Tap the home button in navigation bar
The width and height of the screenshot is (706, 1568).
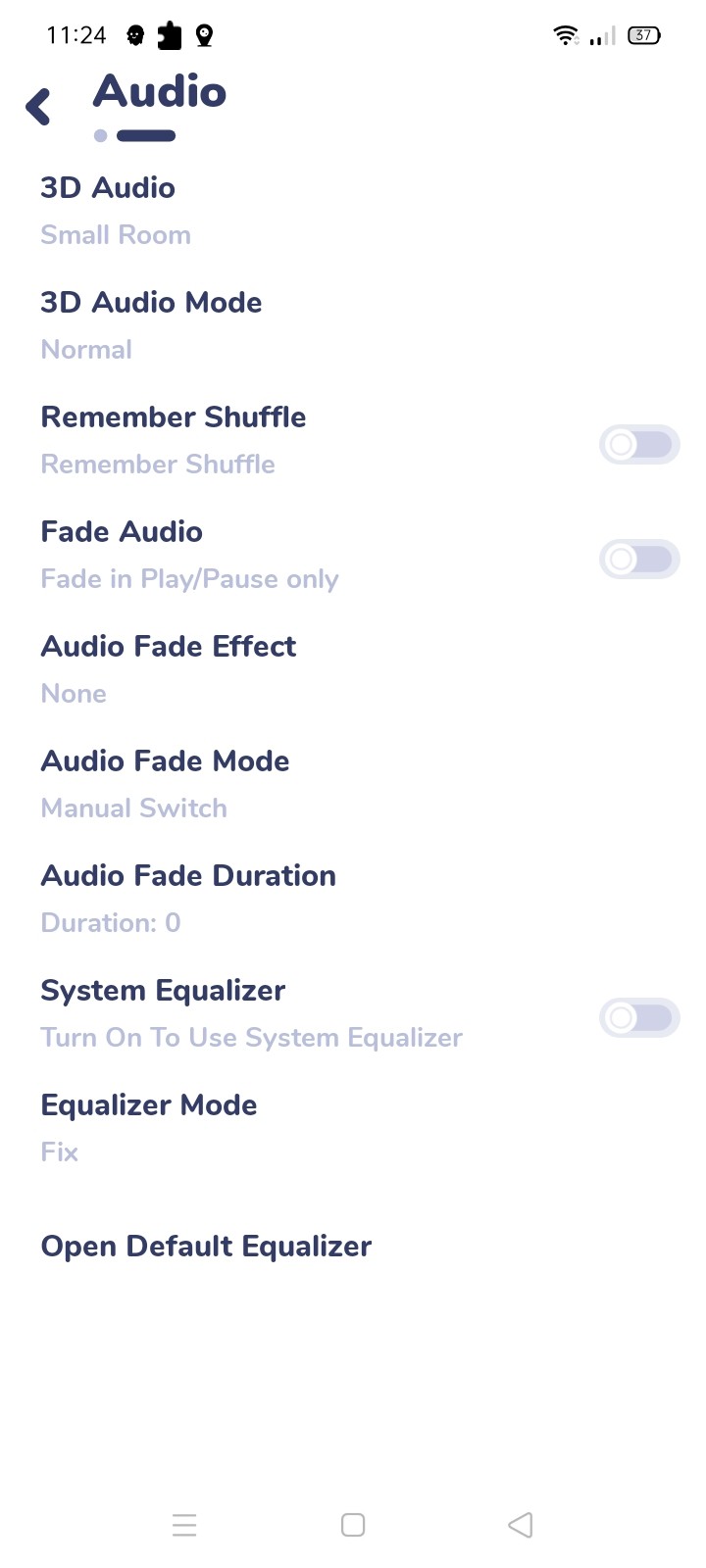coord(352,1525)
